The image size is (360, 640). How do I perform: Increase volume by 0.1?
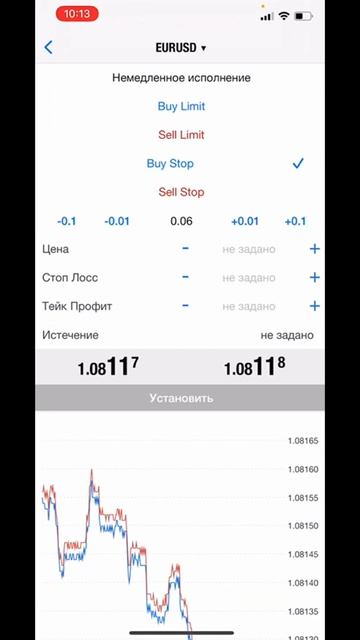295,221
